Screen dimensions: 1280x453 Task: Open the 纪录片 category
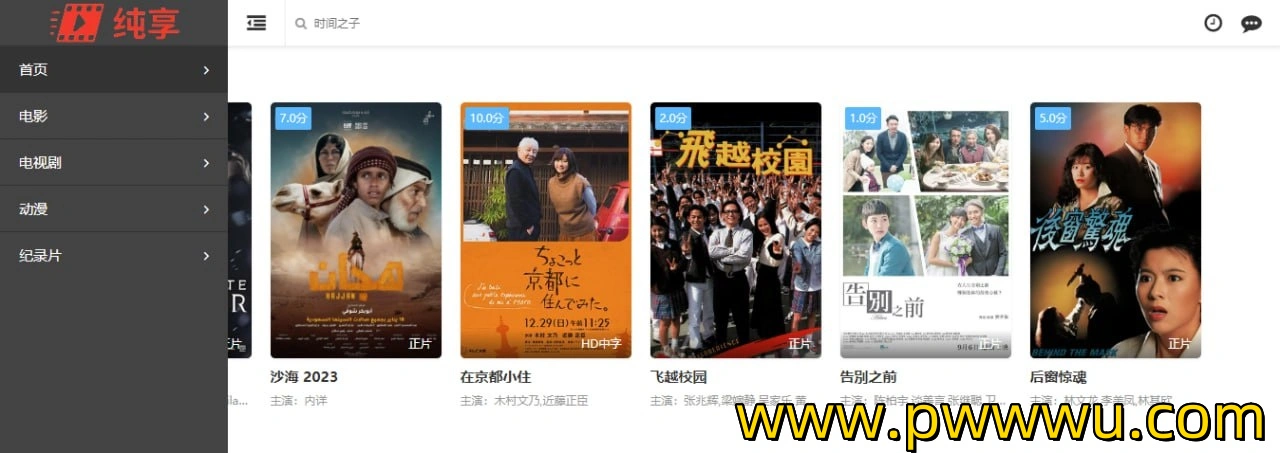(x=113, y=255)
